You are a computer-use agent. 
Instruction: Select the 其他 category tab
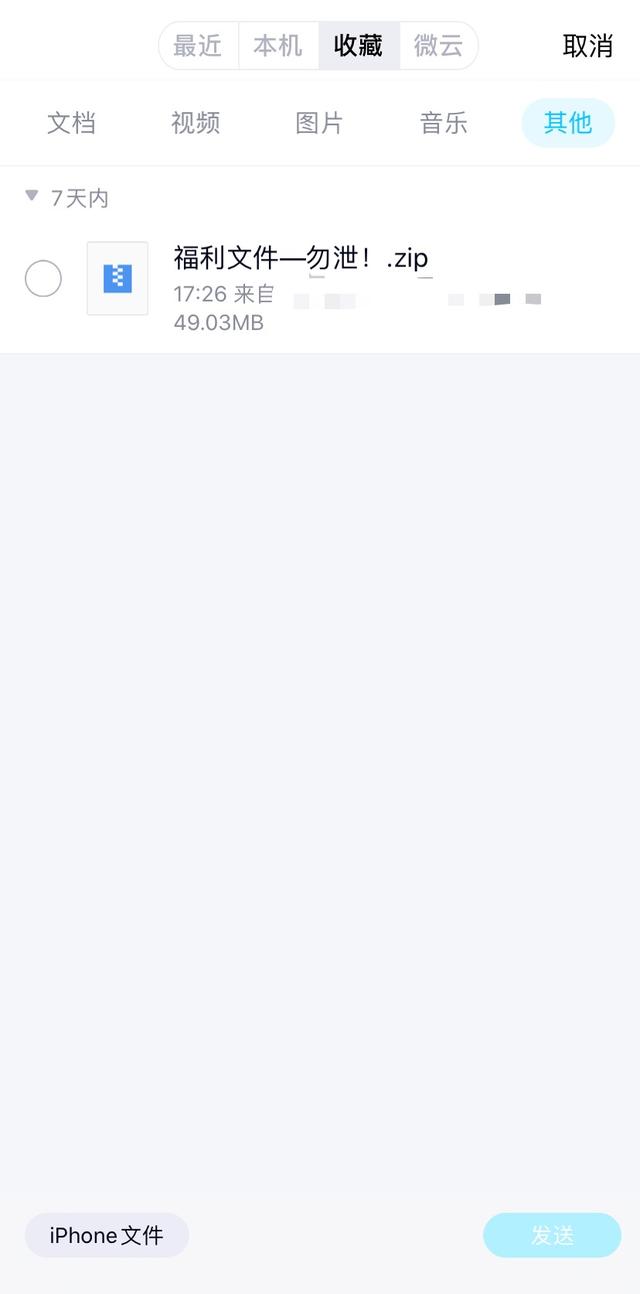click(x=567, y=123)
